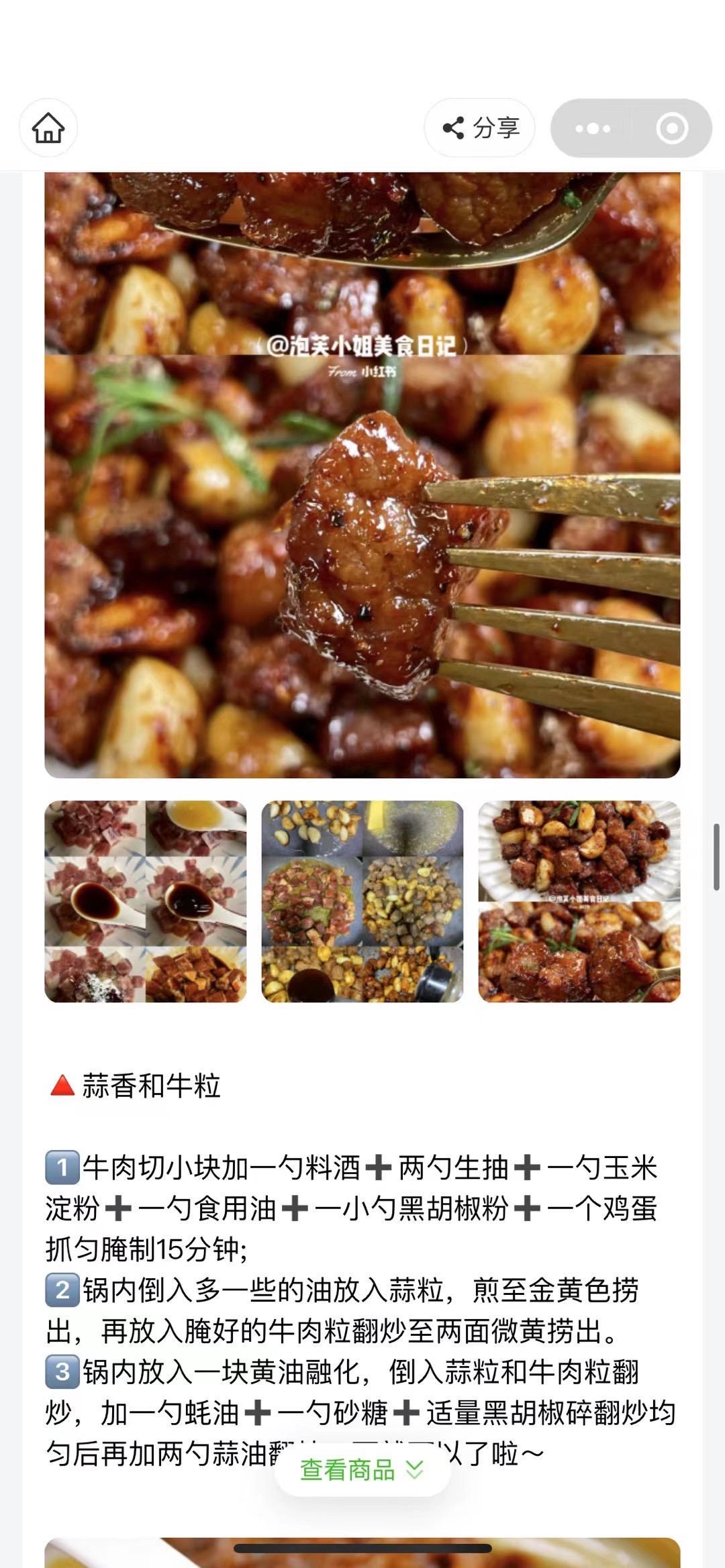Click the circular capsule exit icon

tap(671, 127)
